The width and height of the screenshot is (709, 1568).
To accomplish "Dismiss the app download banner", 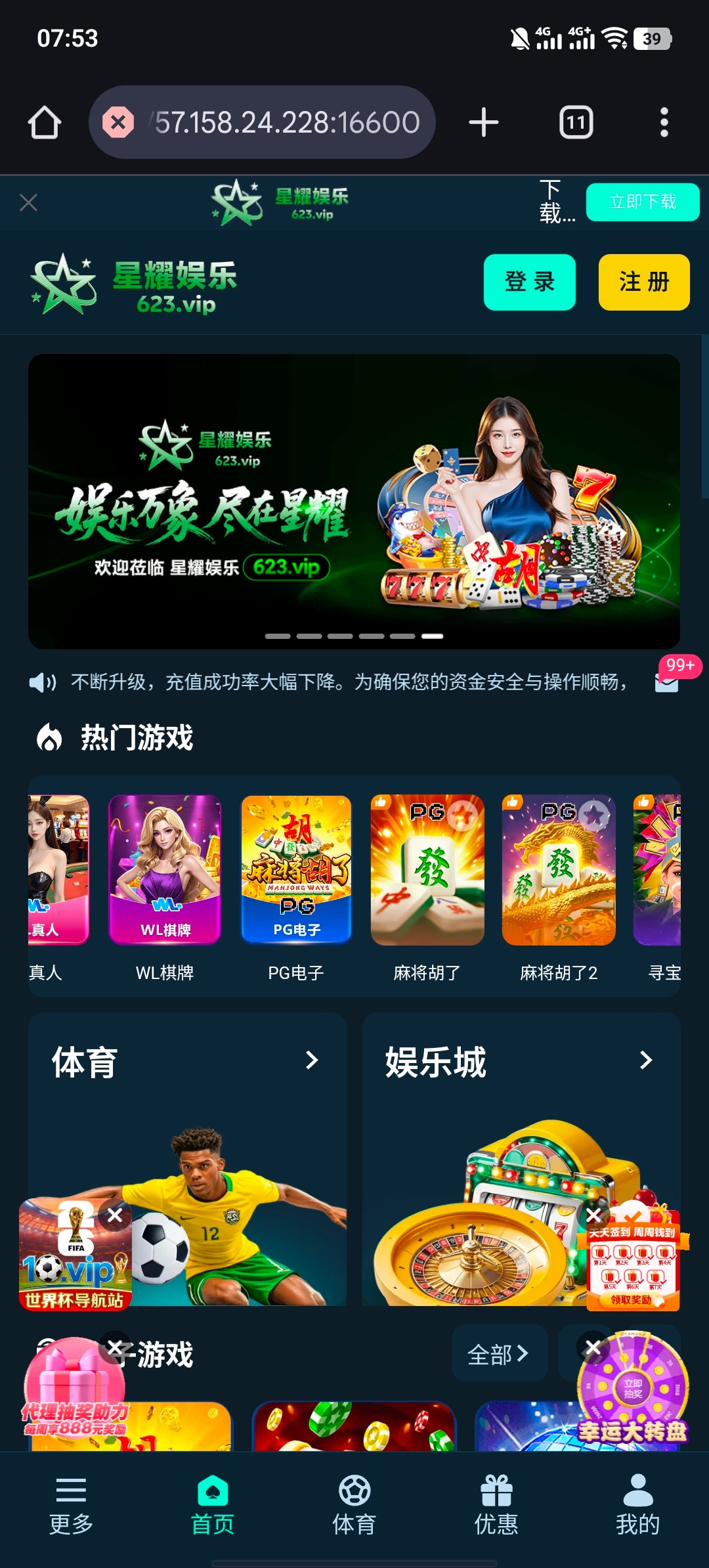I will (28, 202).
